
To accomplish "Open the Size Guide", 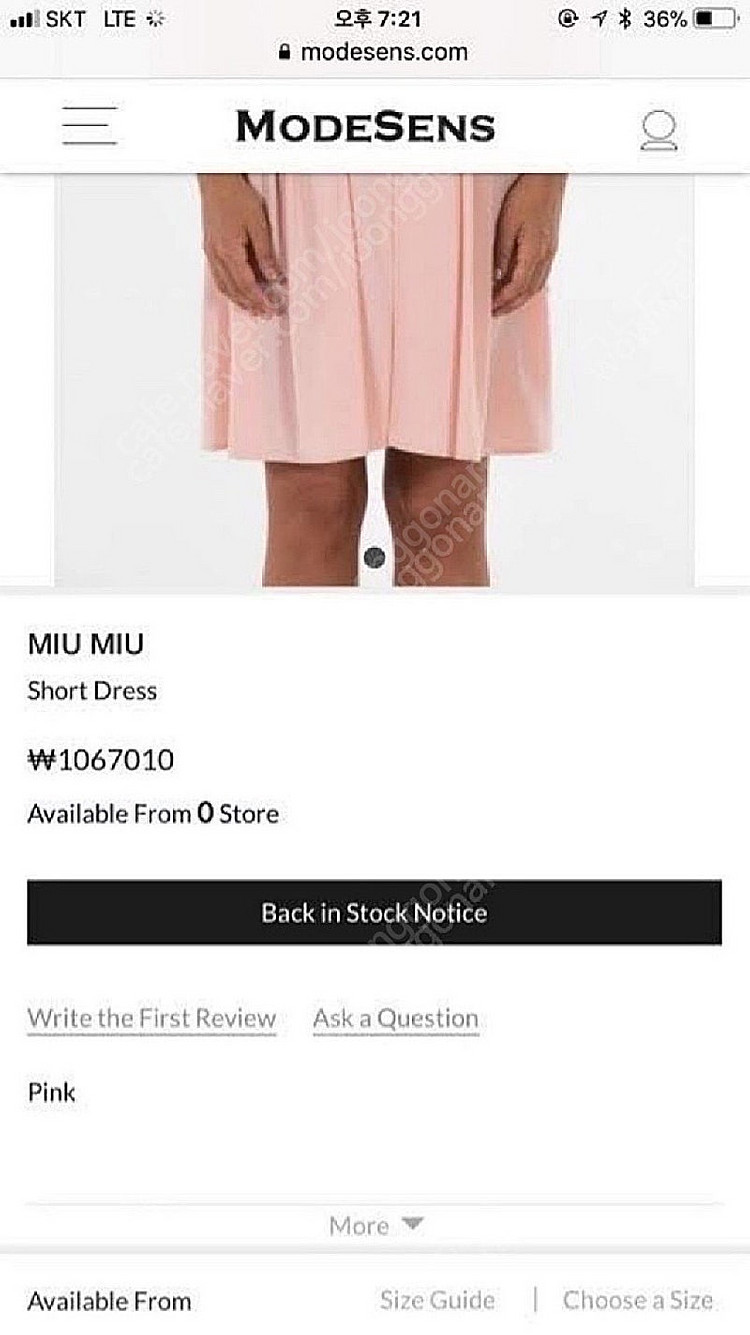I will click(x=437, y=1300).
